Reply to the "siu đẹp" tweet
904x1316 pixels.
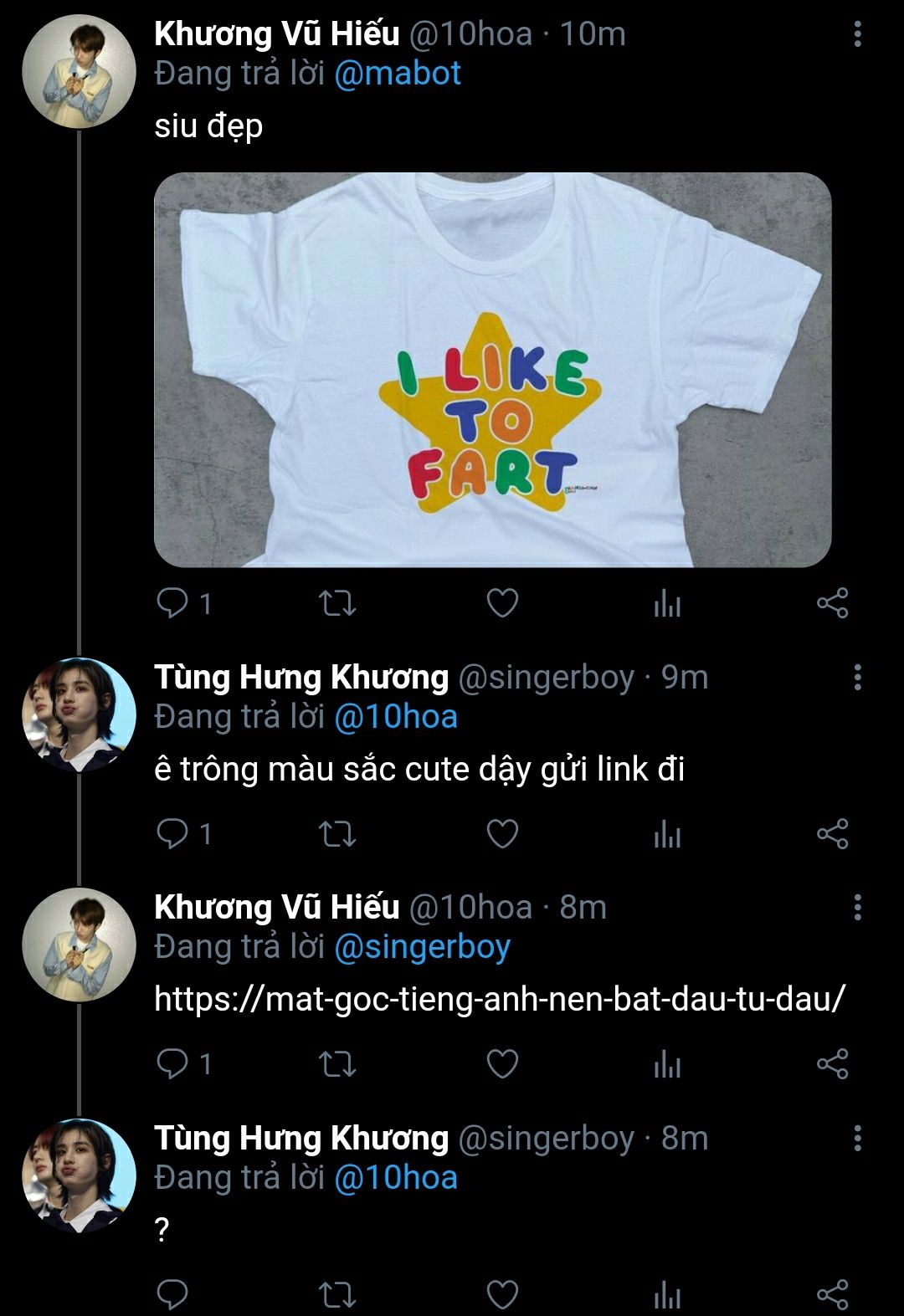[173, 602]
